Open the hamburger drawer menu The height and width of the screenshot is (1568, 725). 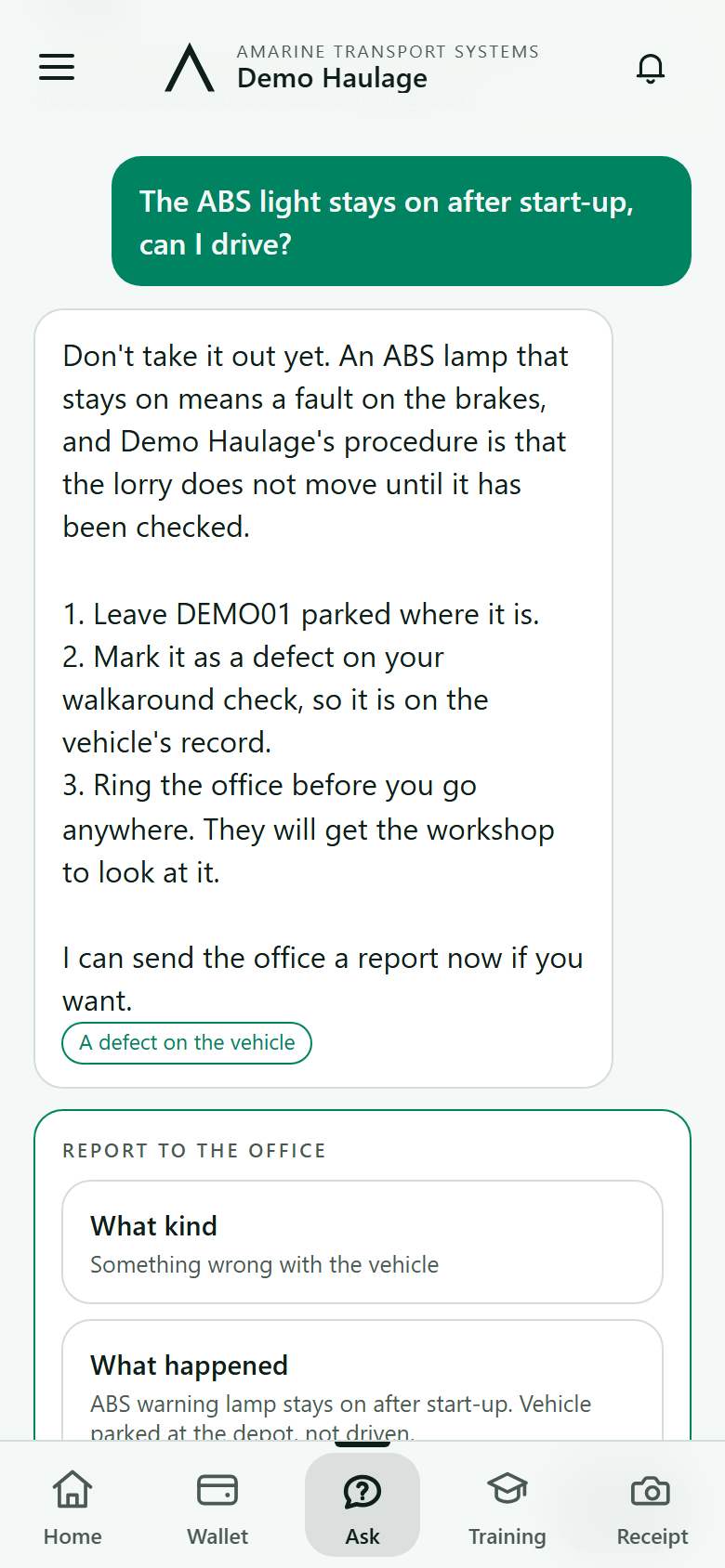57,67
